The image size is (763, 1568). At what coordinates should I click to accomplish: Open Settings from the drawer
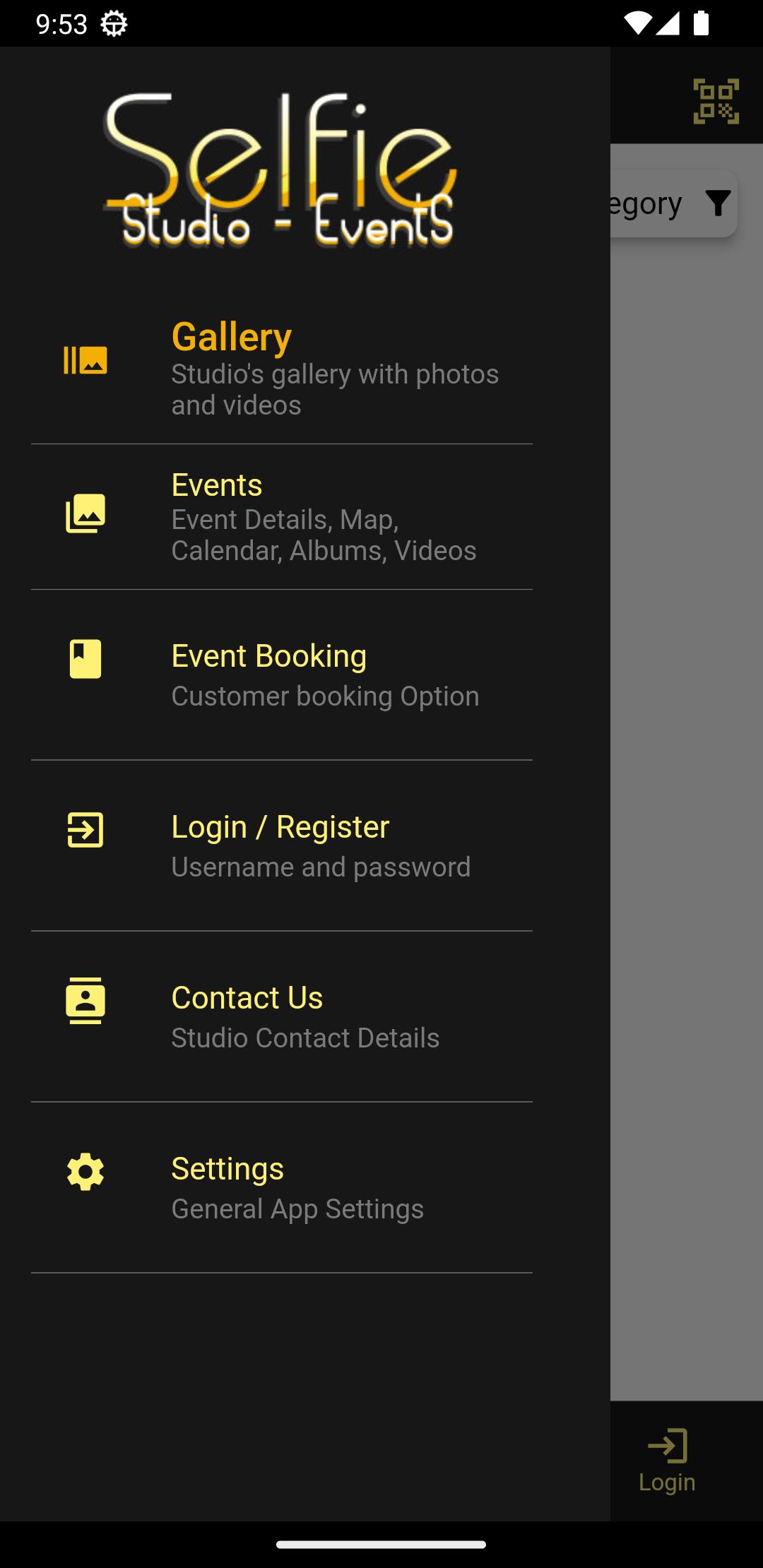coord(282,1188)
